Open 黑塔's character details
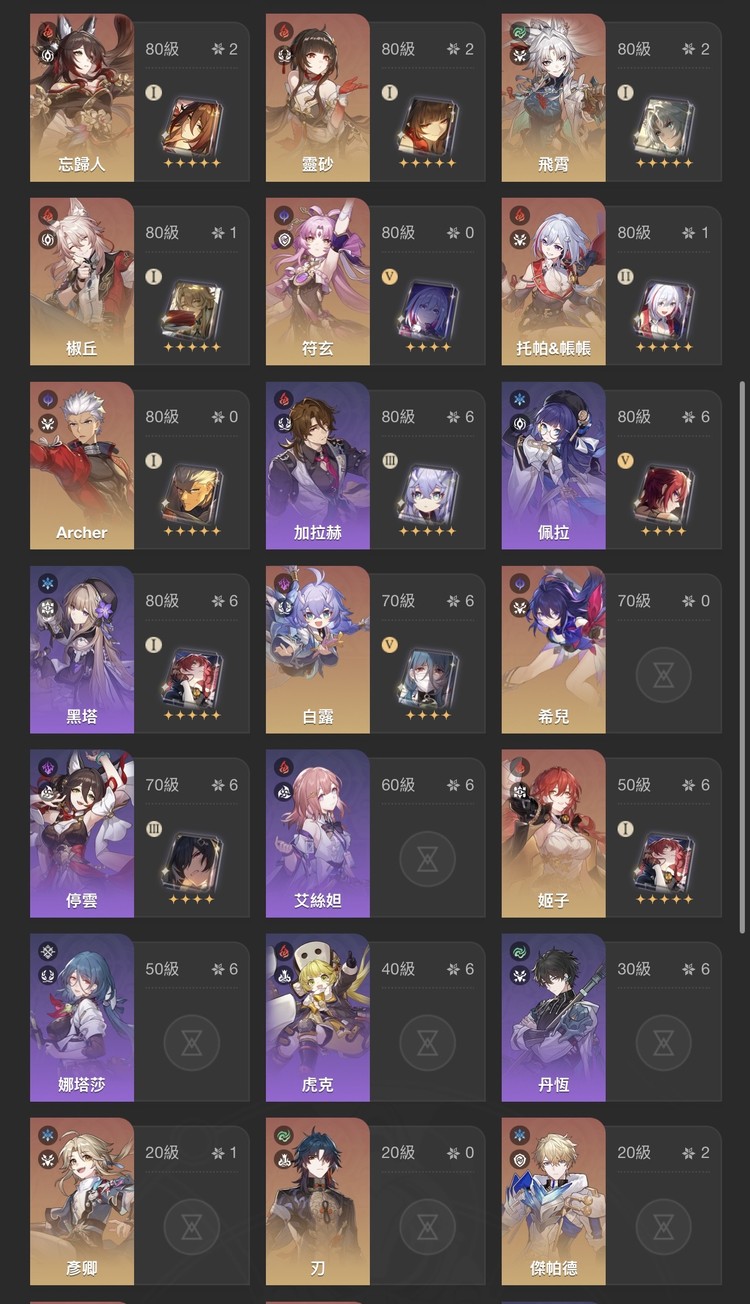750x1304 pixels. 82,650
